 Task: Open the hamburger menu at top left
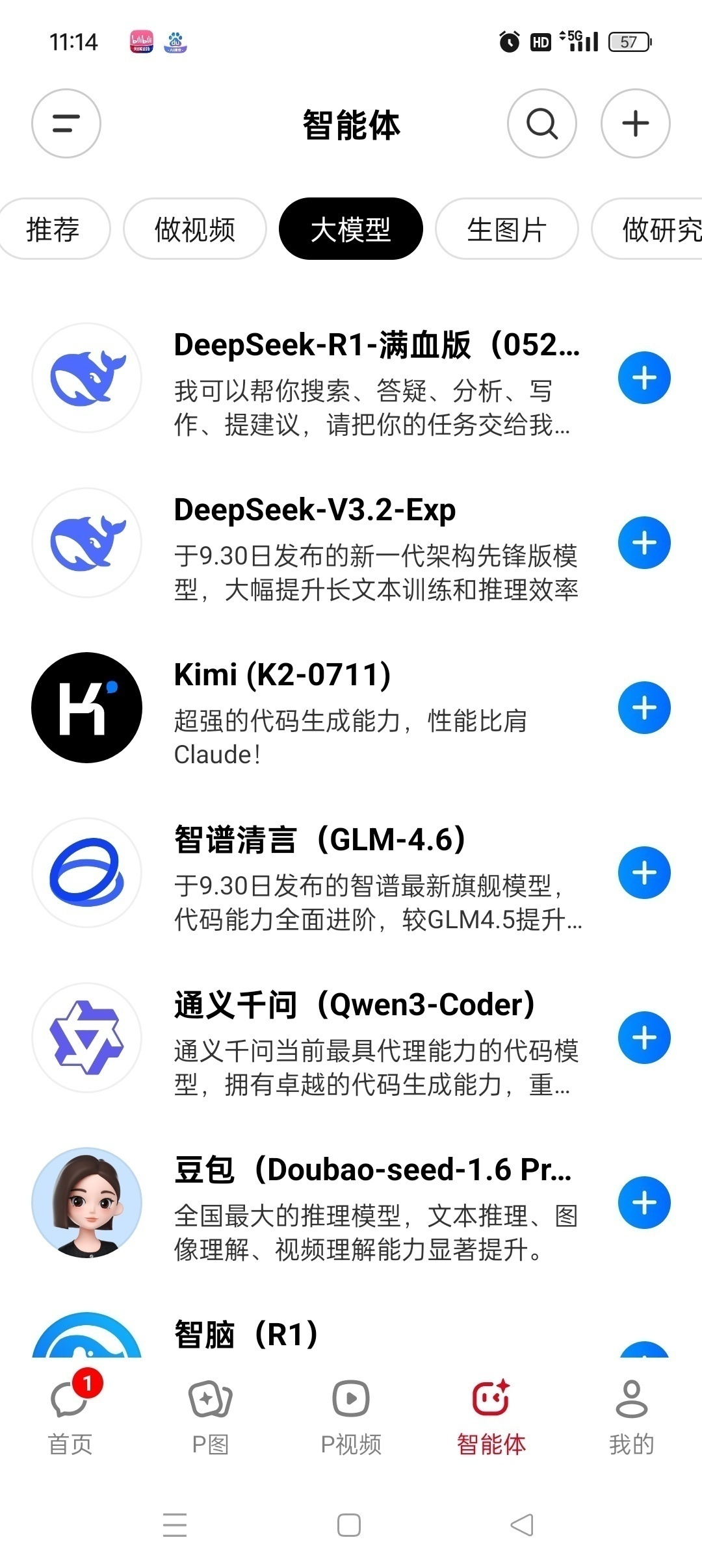click(x=65, y=123)
